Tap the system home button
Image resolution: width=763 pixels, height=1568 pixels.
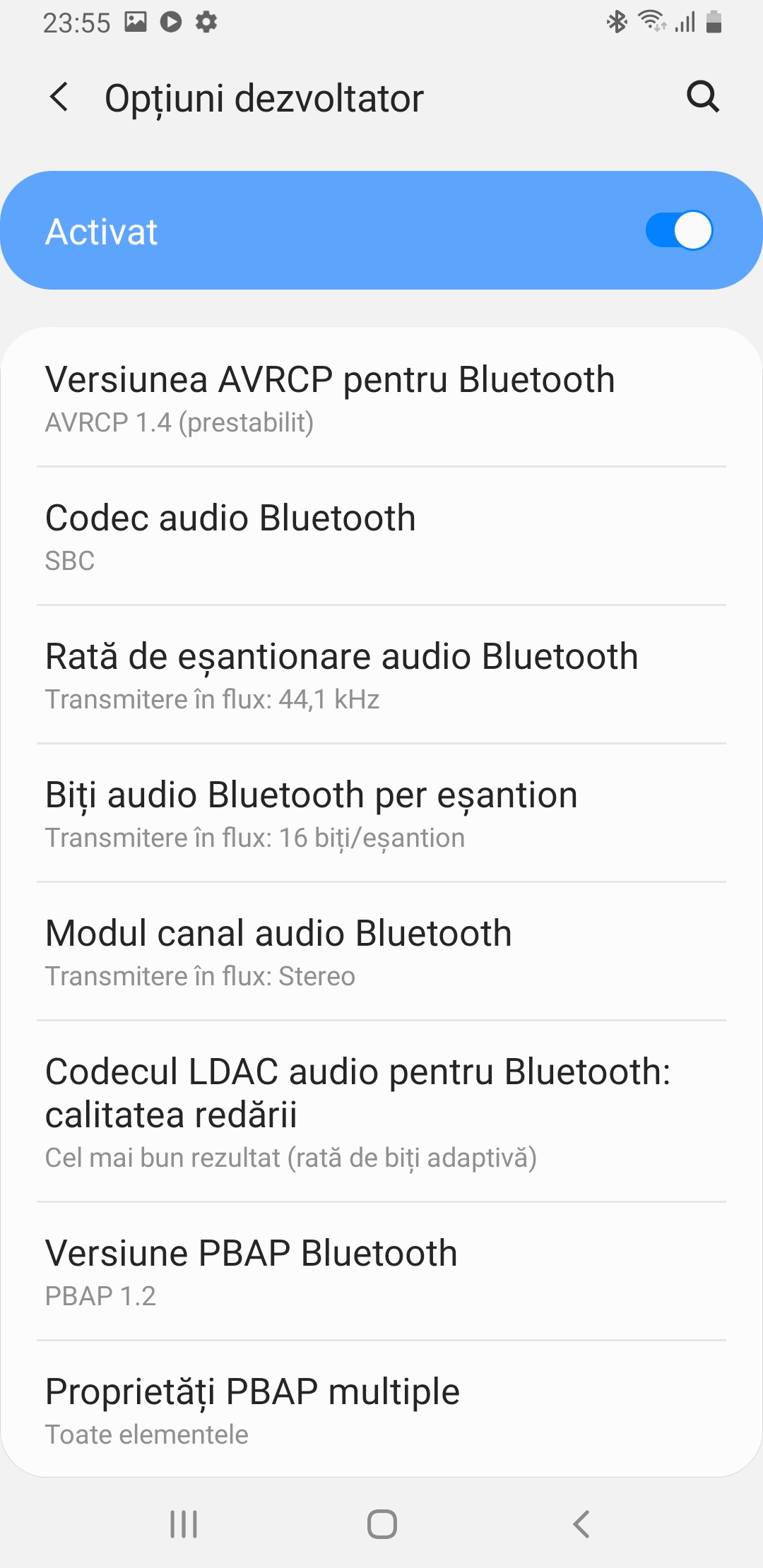point(381,1524)
